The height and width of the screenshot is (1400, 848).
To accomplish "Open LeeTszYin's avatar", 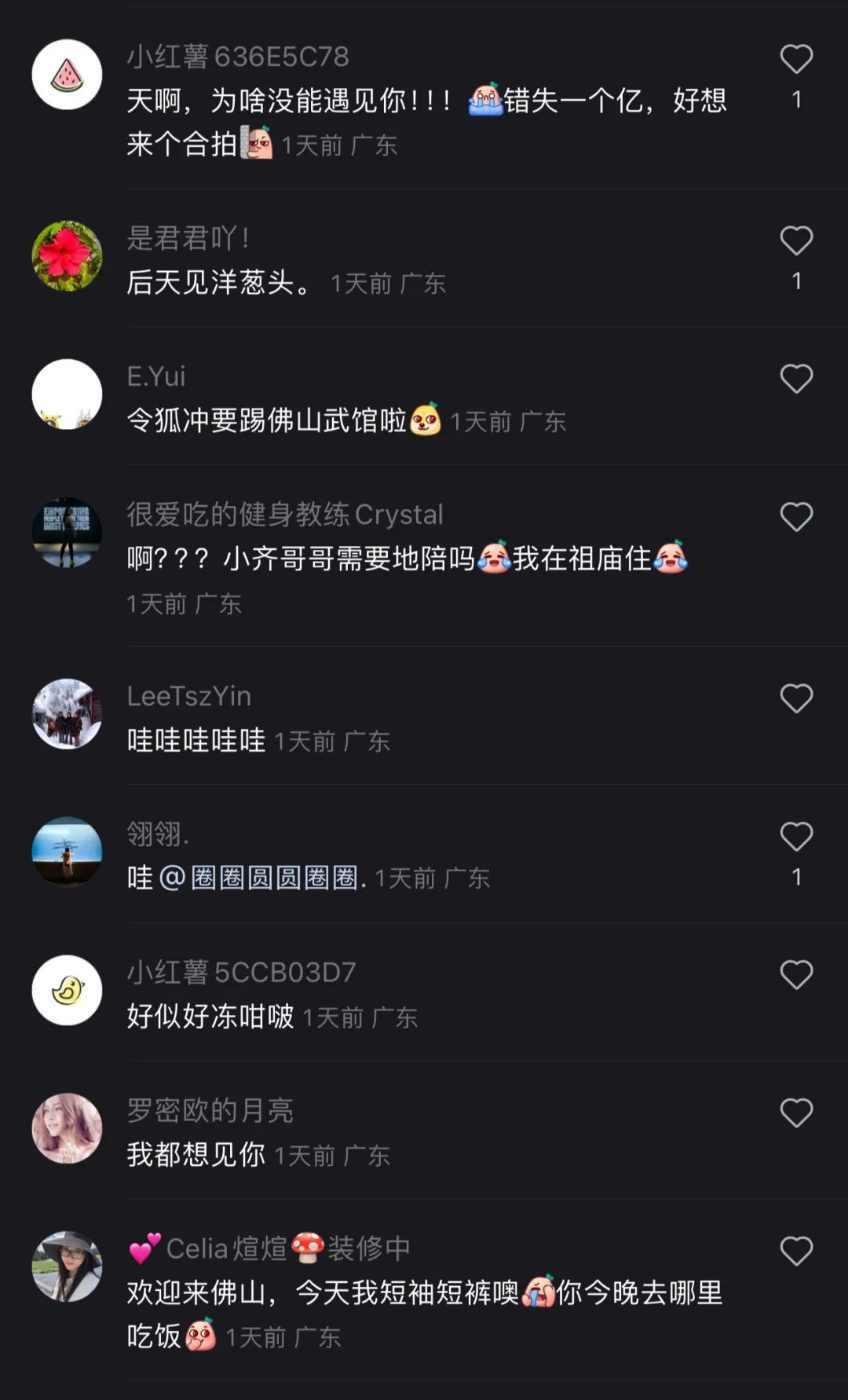I will pos(67,714).
